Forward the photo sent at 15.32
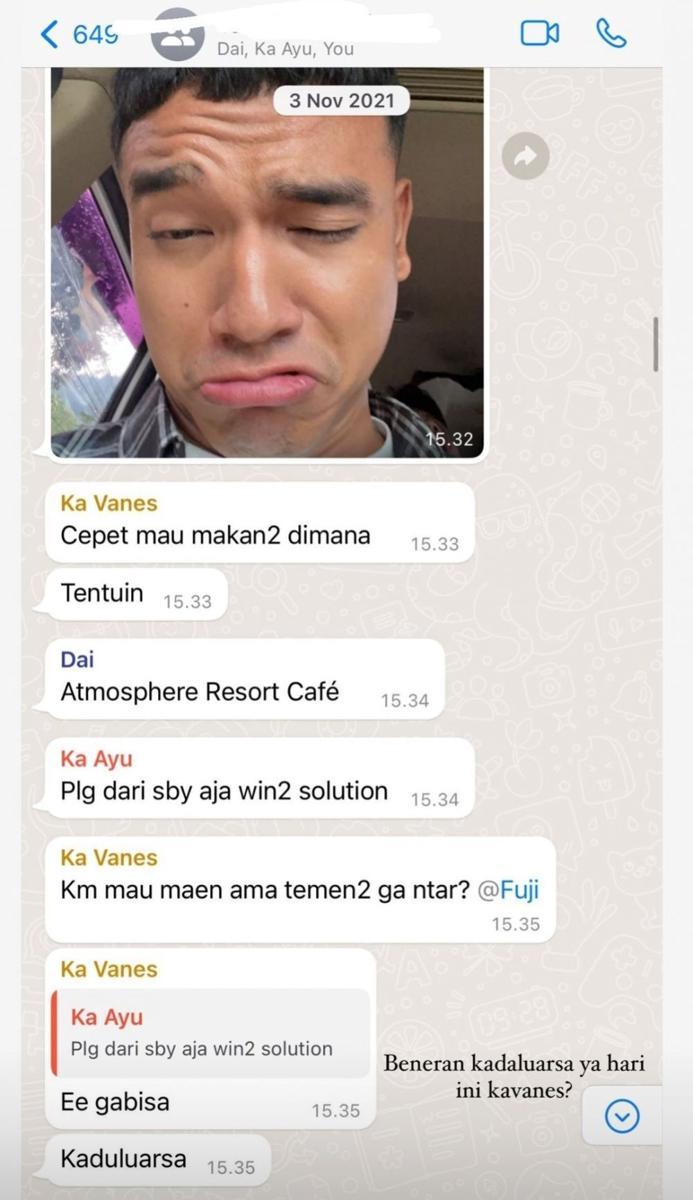Screen dimensions: 693x1200 pos(525,156)
